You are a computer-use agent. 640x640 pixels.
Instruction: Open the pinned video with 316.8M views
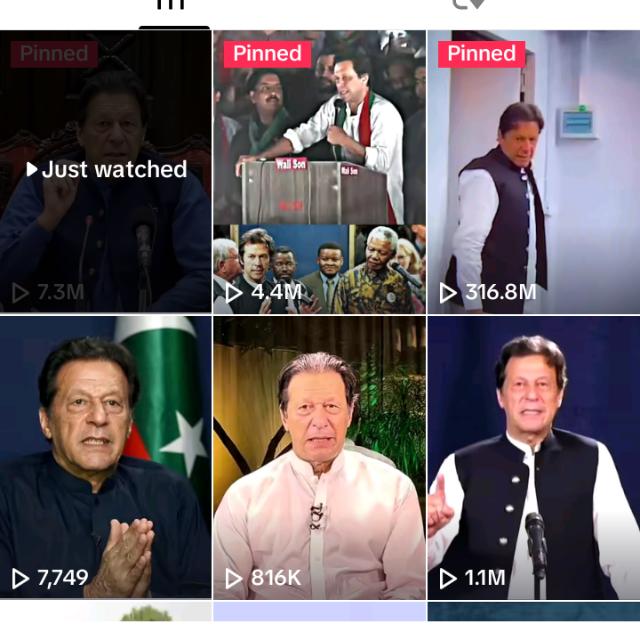pos(533,170)
